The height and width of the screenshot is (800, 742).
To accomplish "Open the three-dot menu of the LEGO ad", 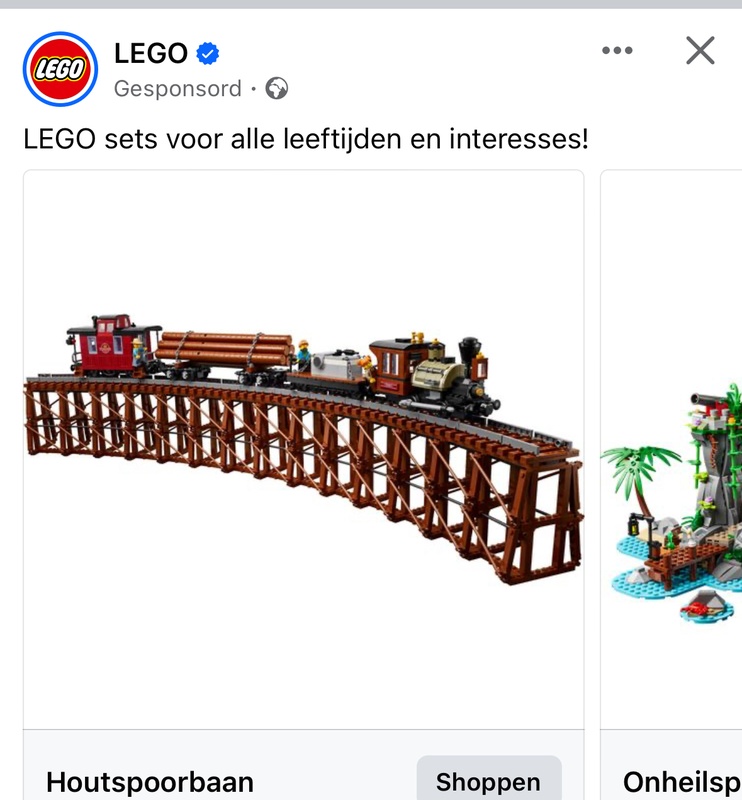I will [617, 51].
